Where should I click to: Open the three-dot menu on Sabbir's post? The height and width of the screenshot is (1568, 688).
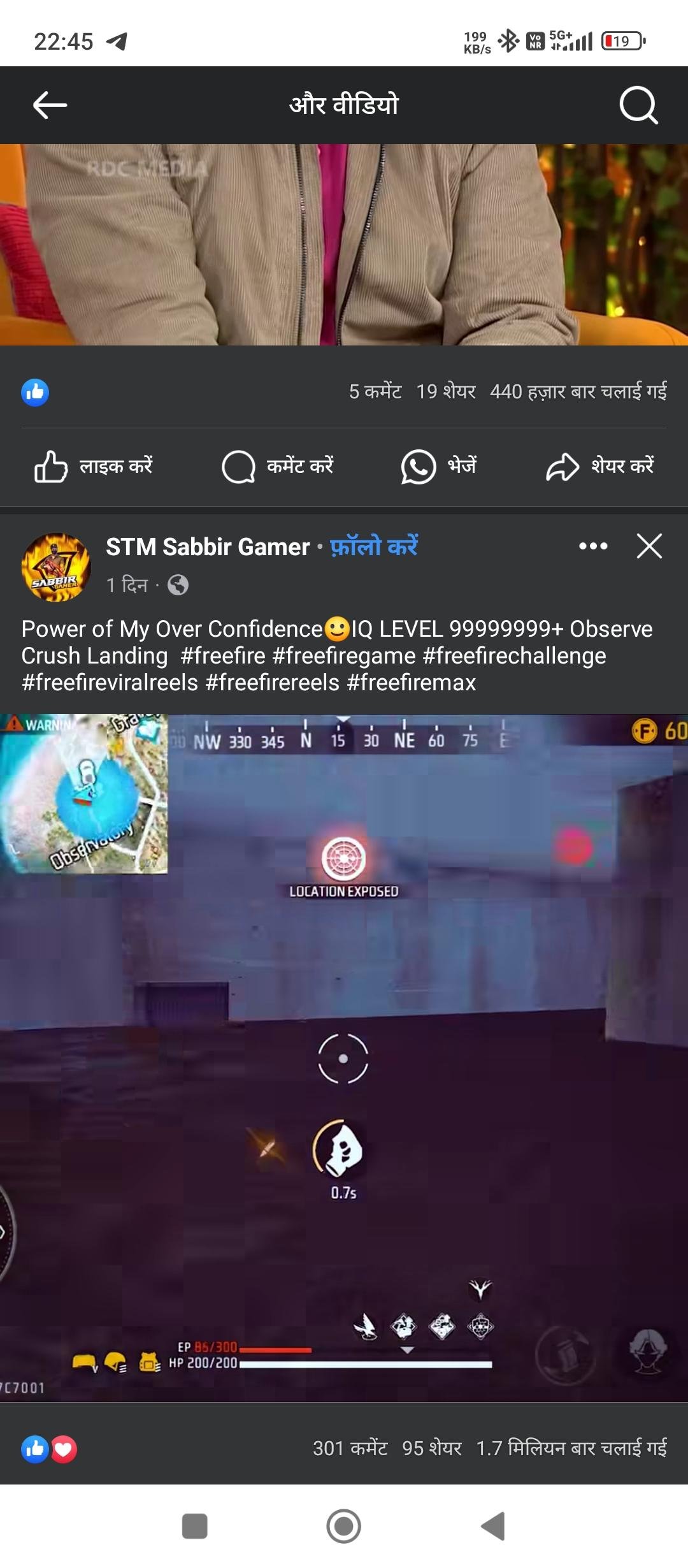pos(593,546)
